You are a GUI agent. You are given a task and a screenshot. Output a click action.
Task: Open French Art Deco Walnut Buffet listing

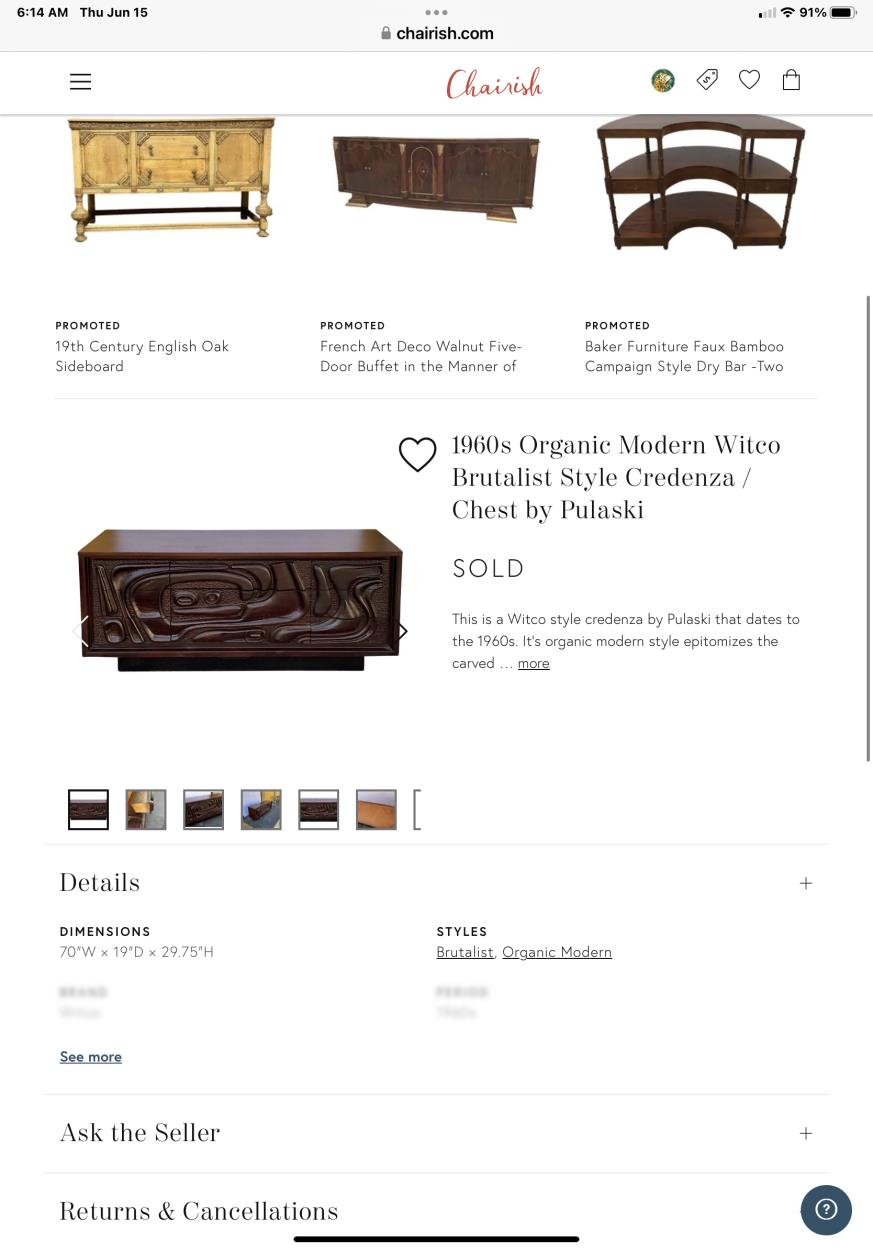(x=421, y=356)
